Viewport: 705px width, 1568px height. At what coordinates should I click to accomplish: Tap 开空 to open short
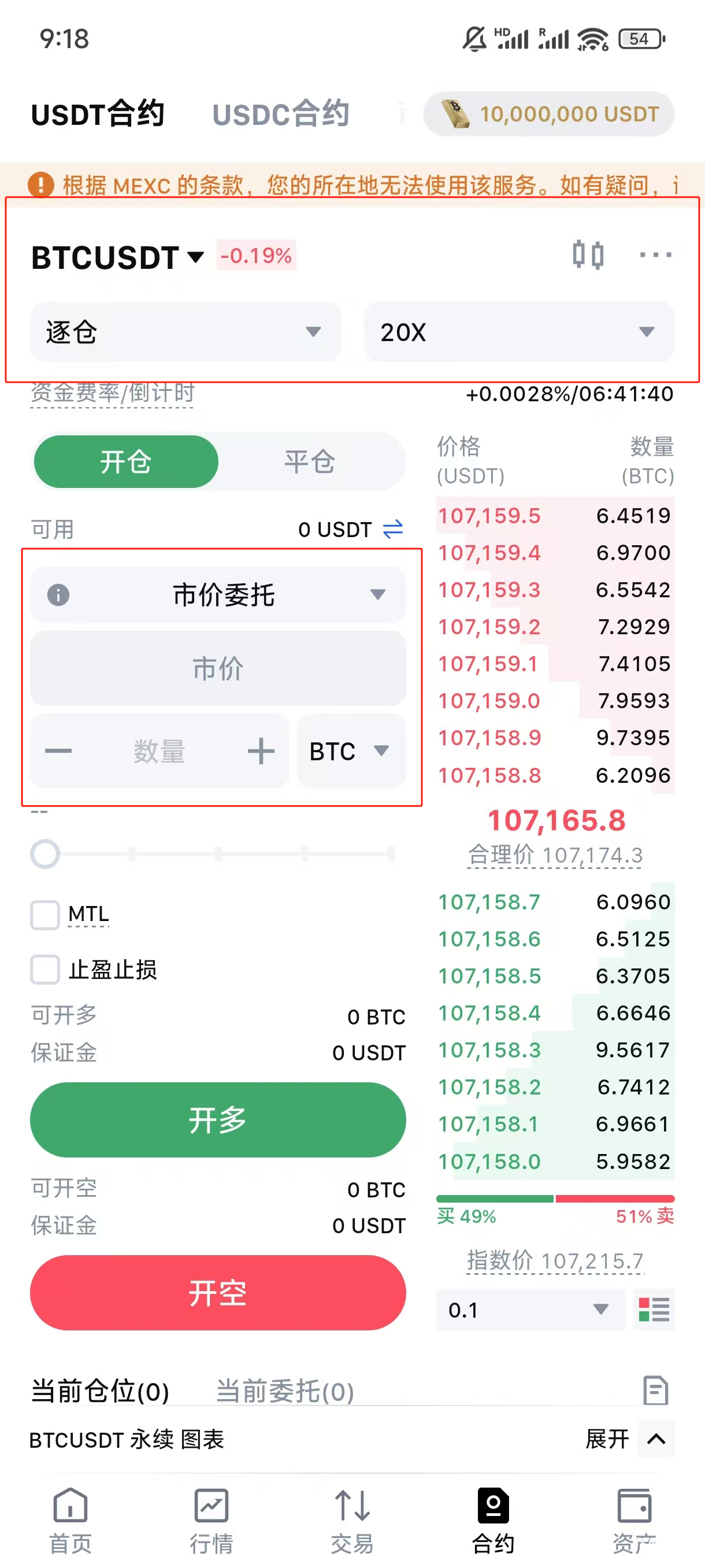click(218, 1292)
